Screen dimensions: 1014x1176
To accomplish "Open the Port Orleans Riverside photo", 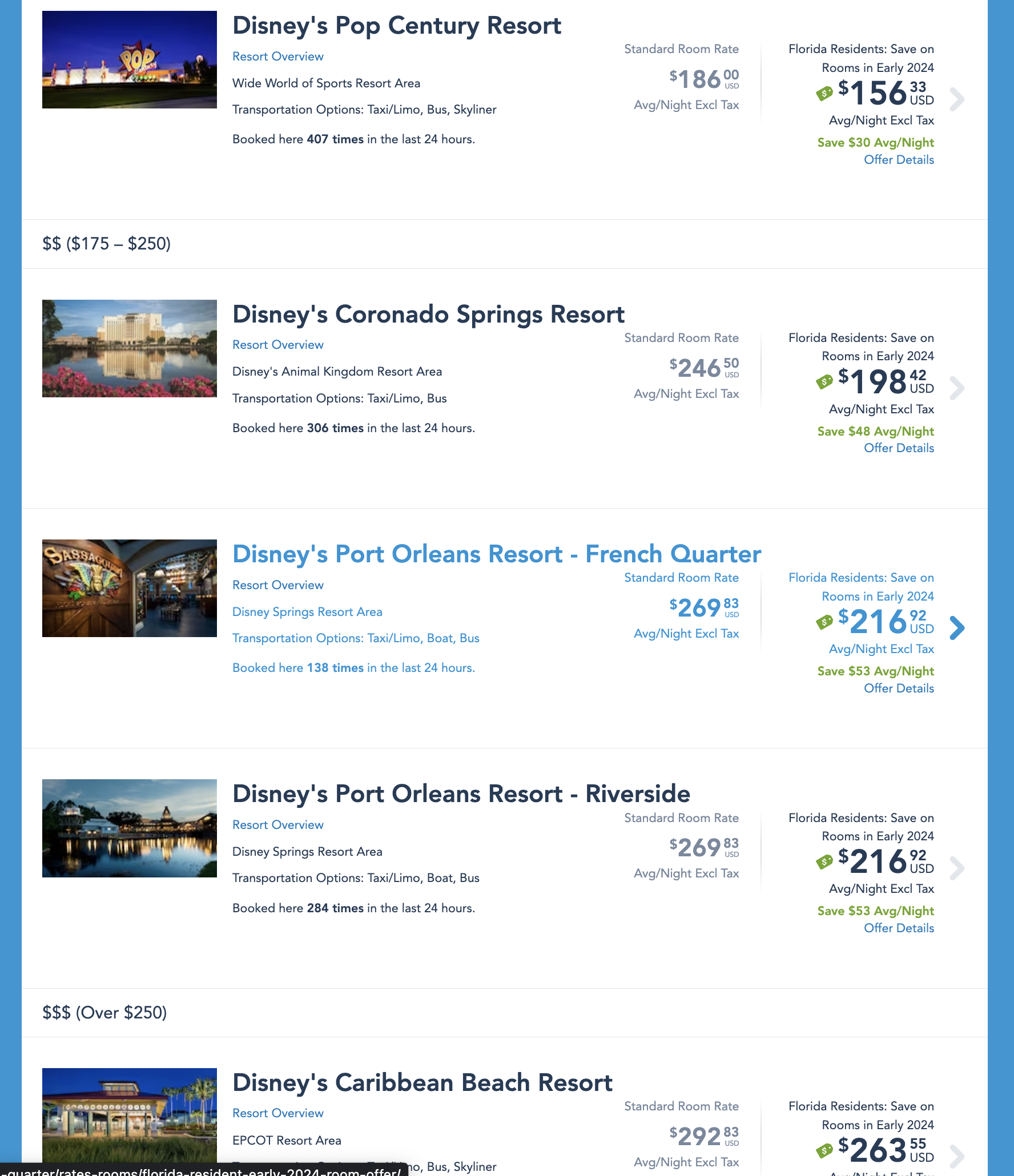I will (130, 828).
